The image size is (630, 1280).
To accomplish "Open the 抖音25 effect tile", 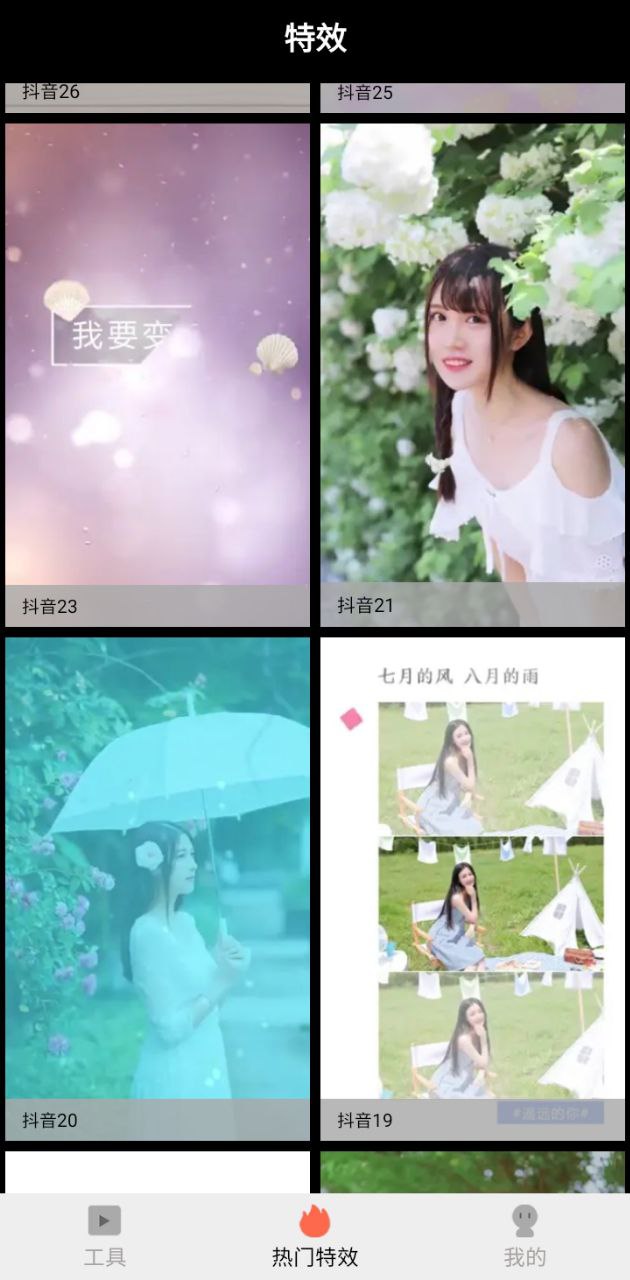I will (x=472, y=97).
